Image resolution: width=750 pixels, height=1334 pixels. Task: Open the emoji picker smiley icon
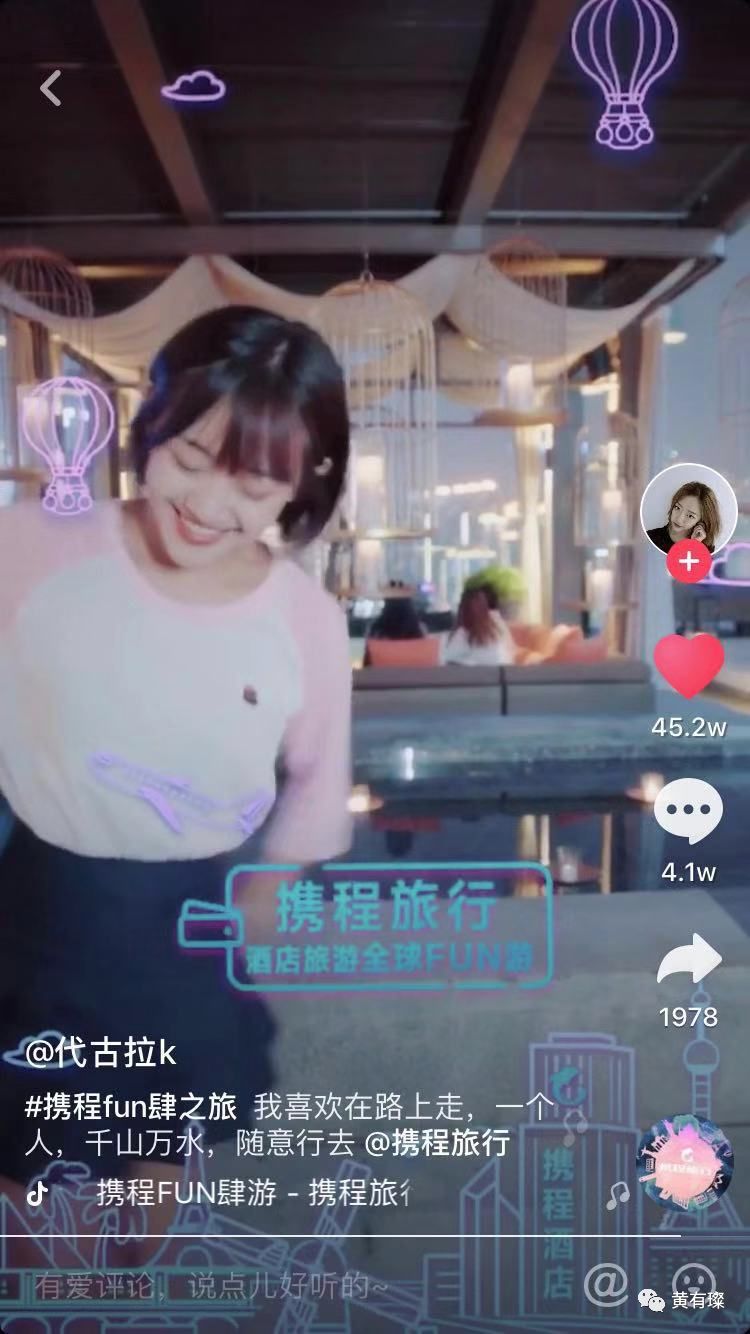pyautogui.click(x=693, y=1284)
